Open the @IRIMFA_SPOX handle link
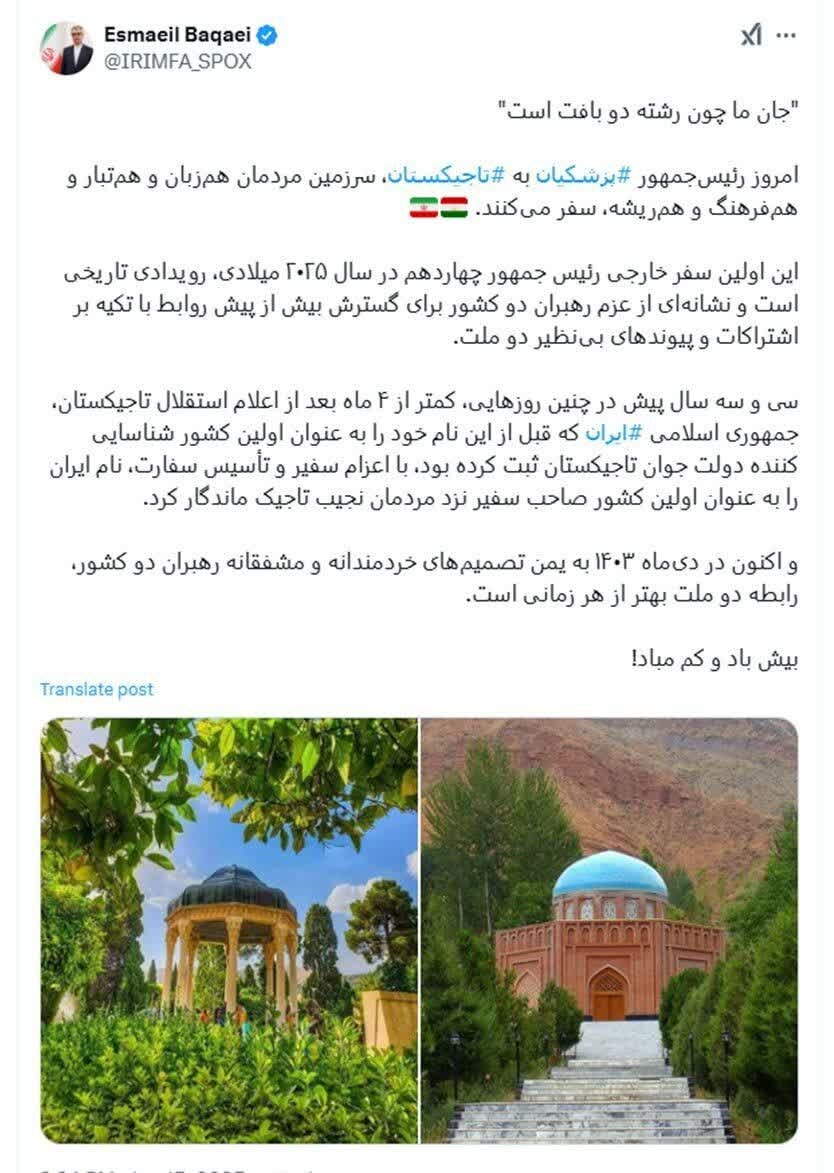834x1173 pixels. point(177,62)
